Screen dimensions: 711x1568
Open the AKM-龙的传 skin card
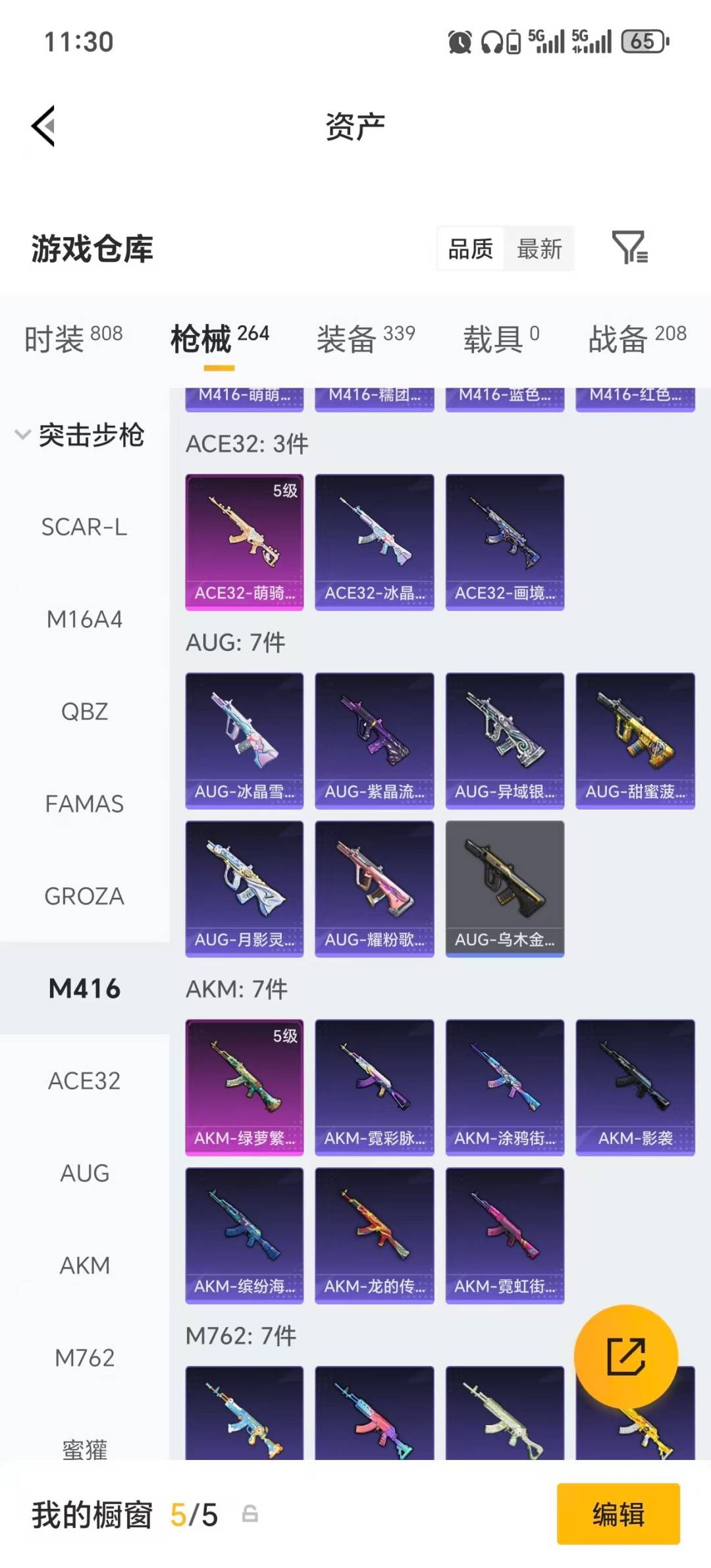[x=374, y=1236]
